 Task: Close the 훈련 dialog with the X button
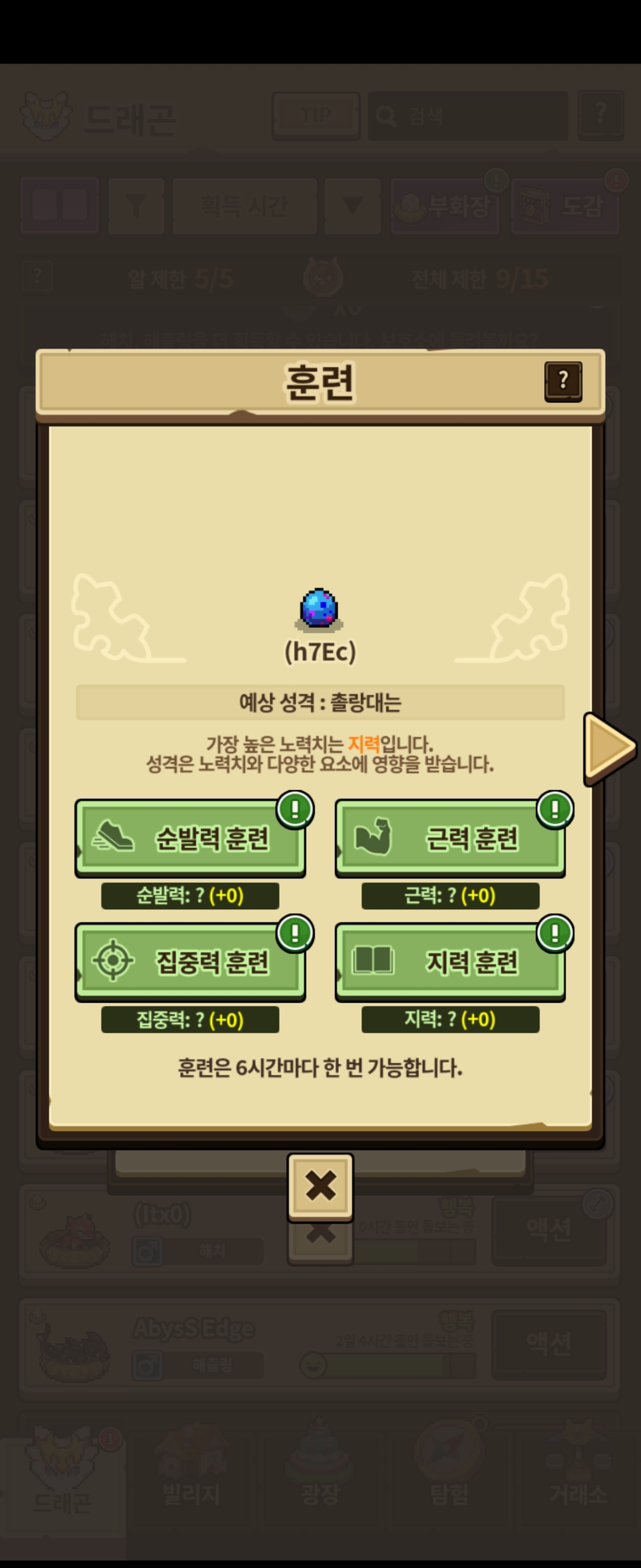point(320,1186)
